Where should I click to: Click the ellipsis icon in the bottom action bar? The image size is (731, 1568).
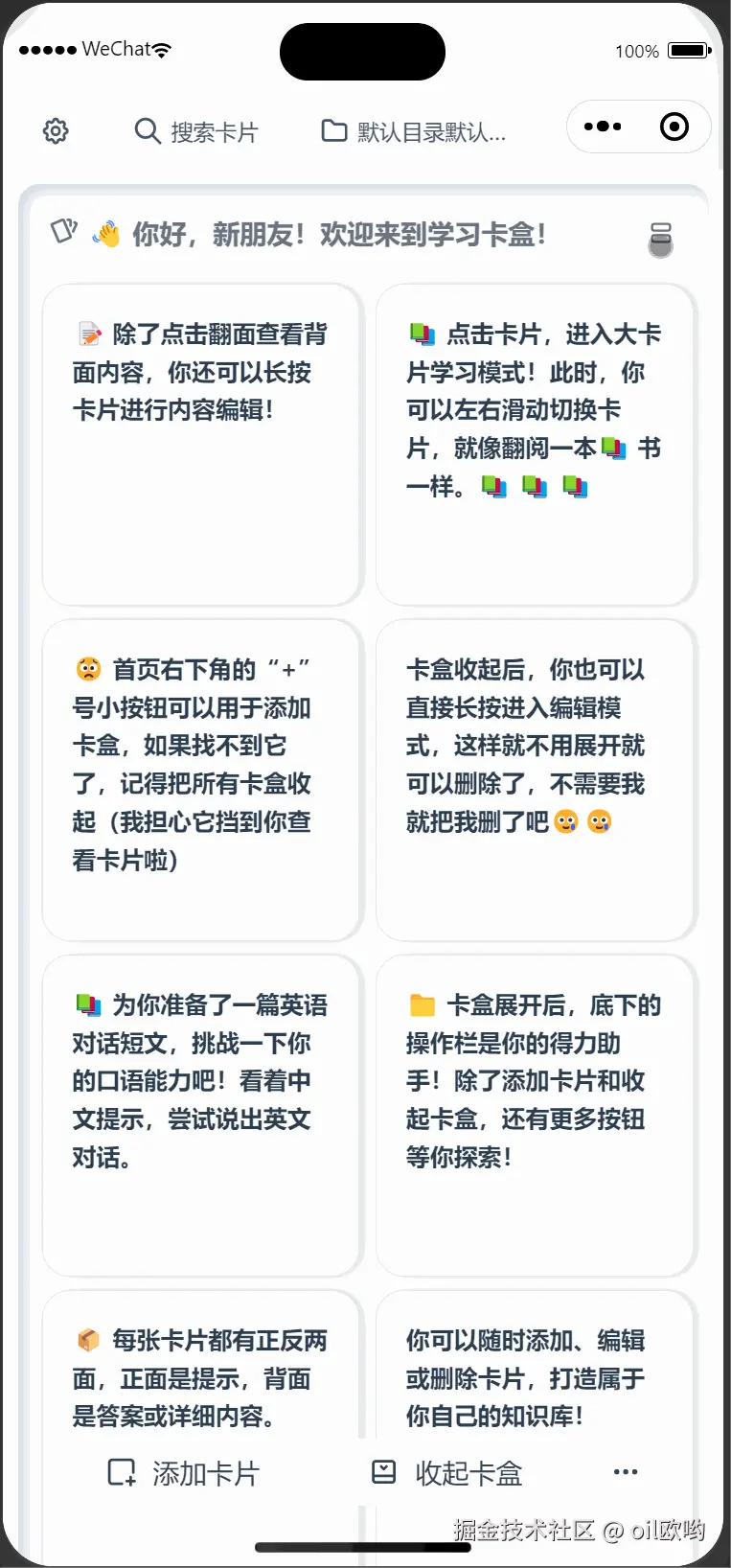pos(626,1471)
